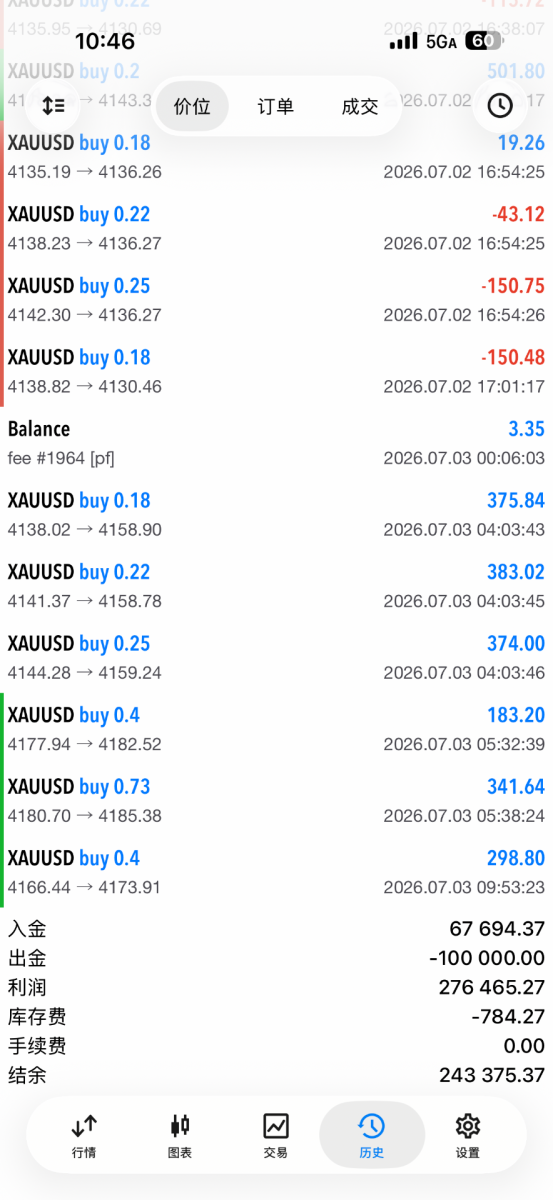Image resolution: width=553 pixels, height=1200 pixels.
Task: Open the trade showing loss -43.12
Action: pos(276,228)
